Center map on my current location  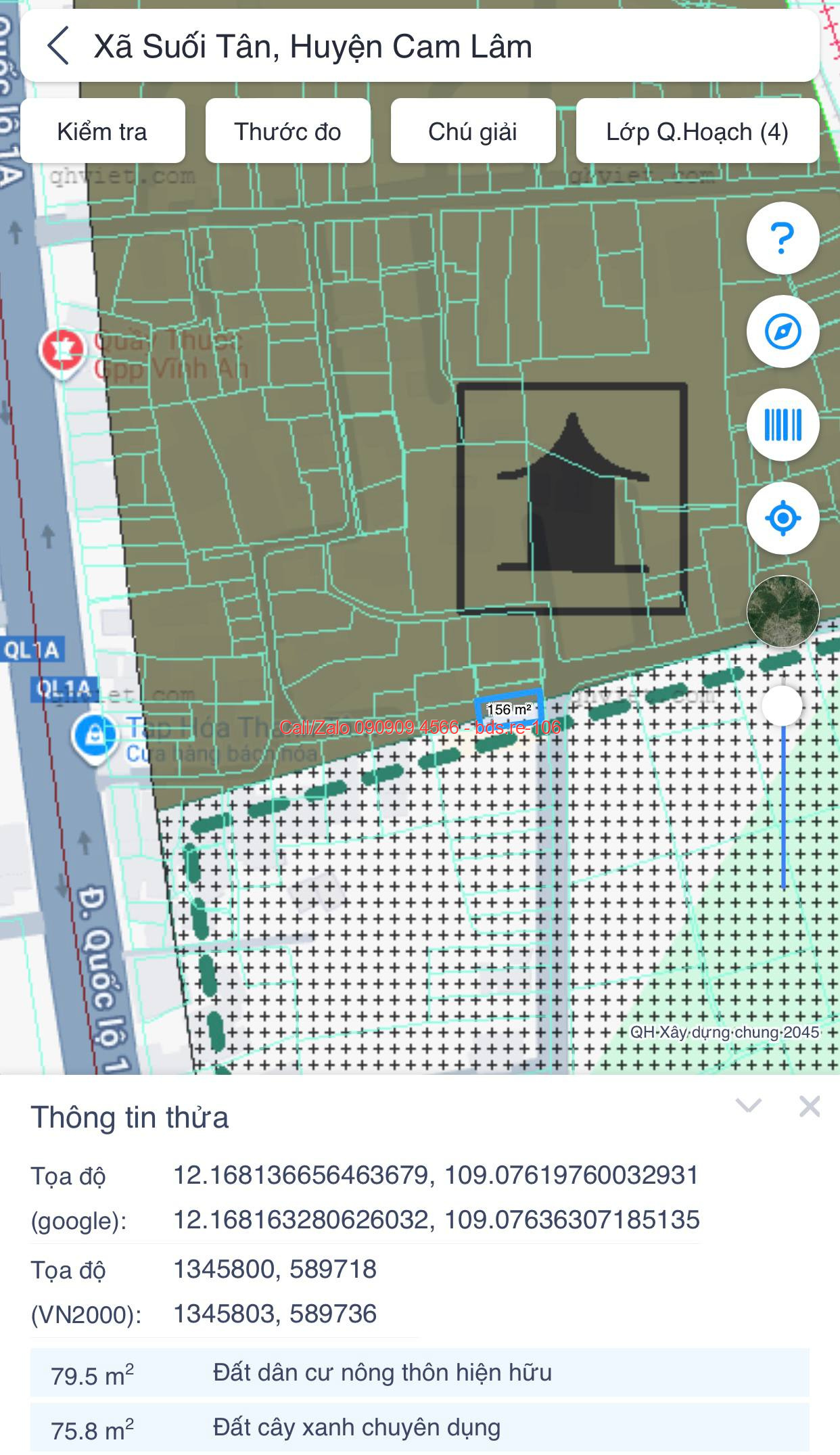[783, 518]
